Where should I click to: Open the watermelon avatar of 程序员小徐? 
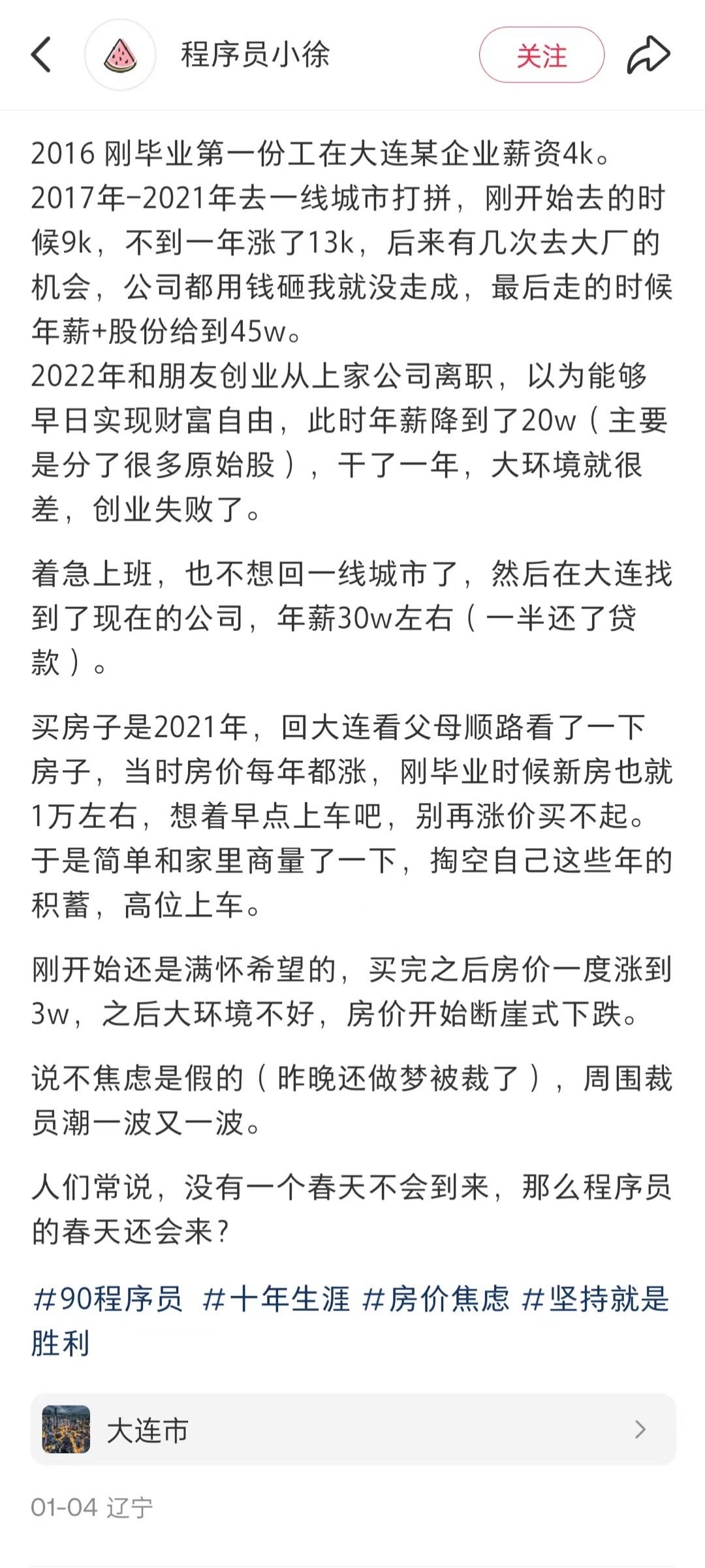click(120, 55)
